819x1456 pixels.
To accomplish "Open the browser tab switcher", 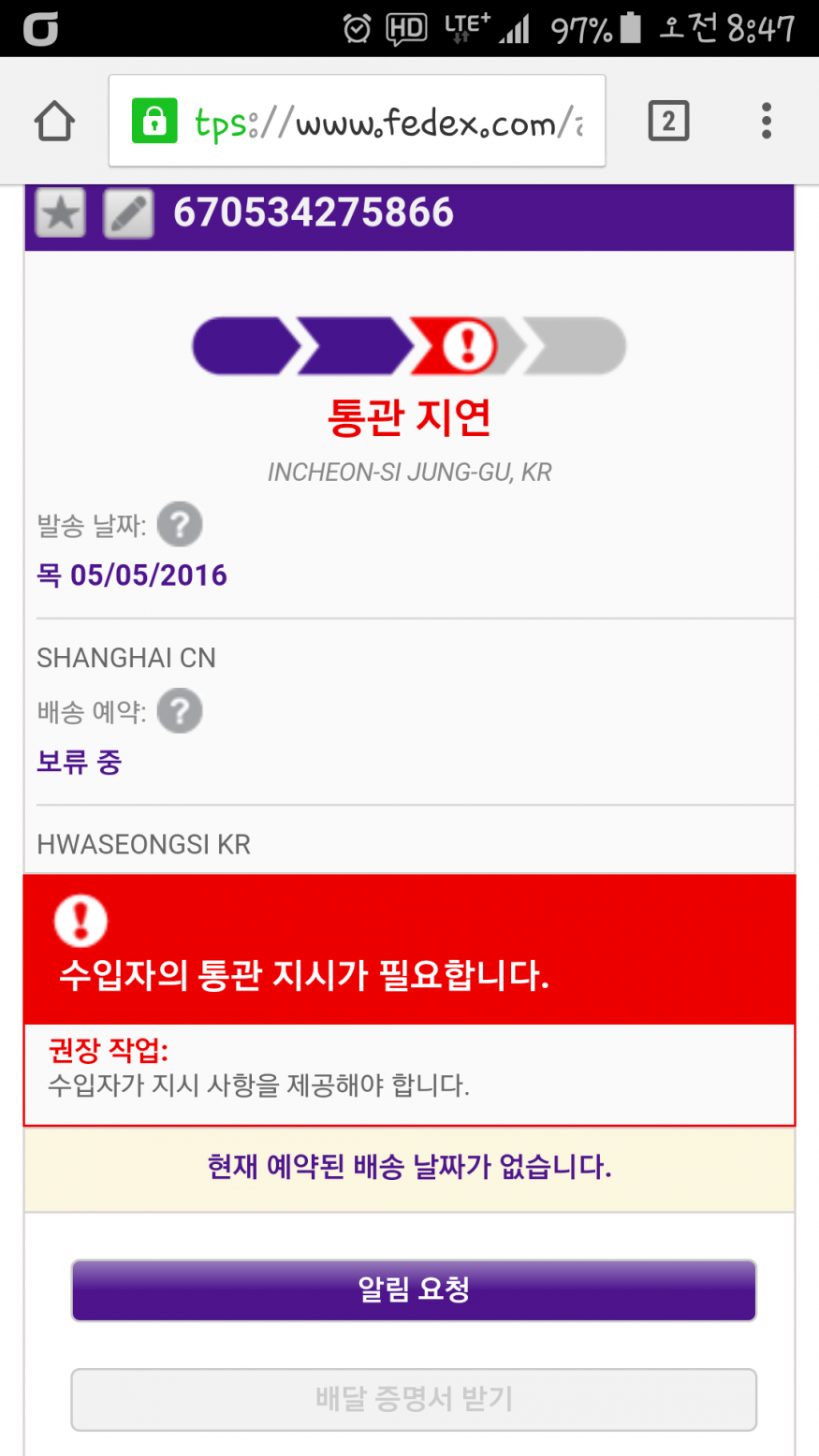I will click(x=668, y=121).
